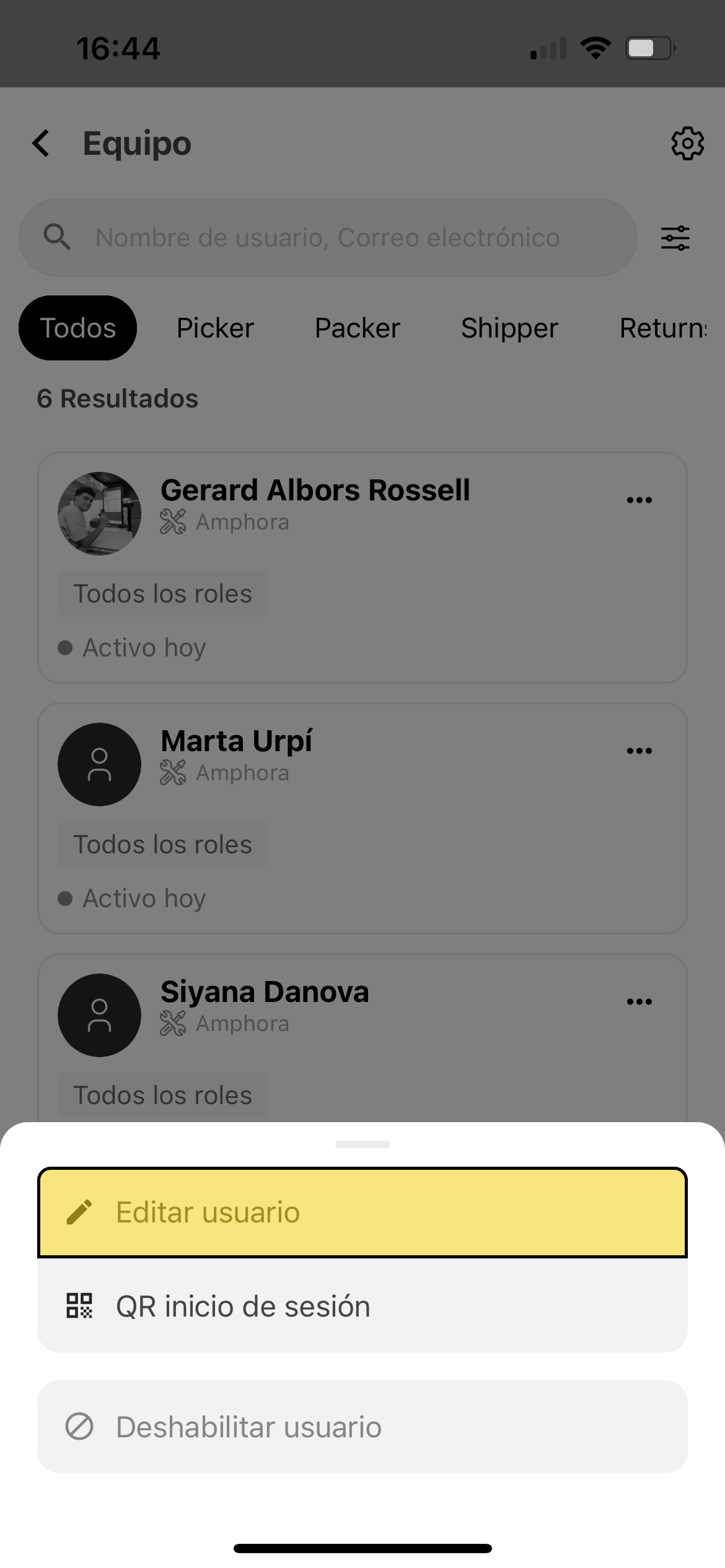725x1568 pixels.
Task: Switch to the Returns tab
Action: click(663, 328)
